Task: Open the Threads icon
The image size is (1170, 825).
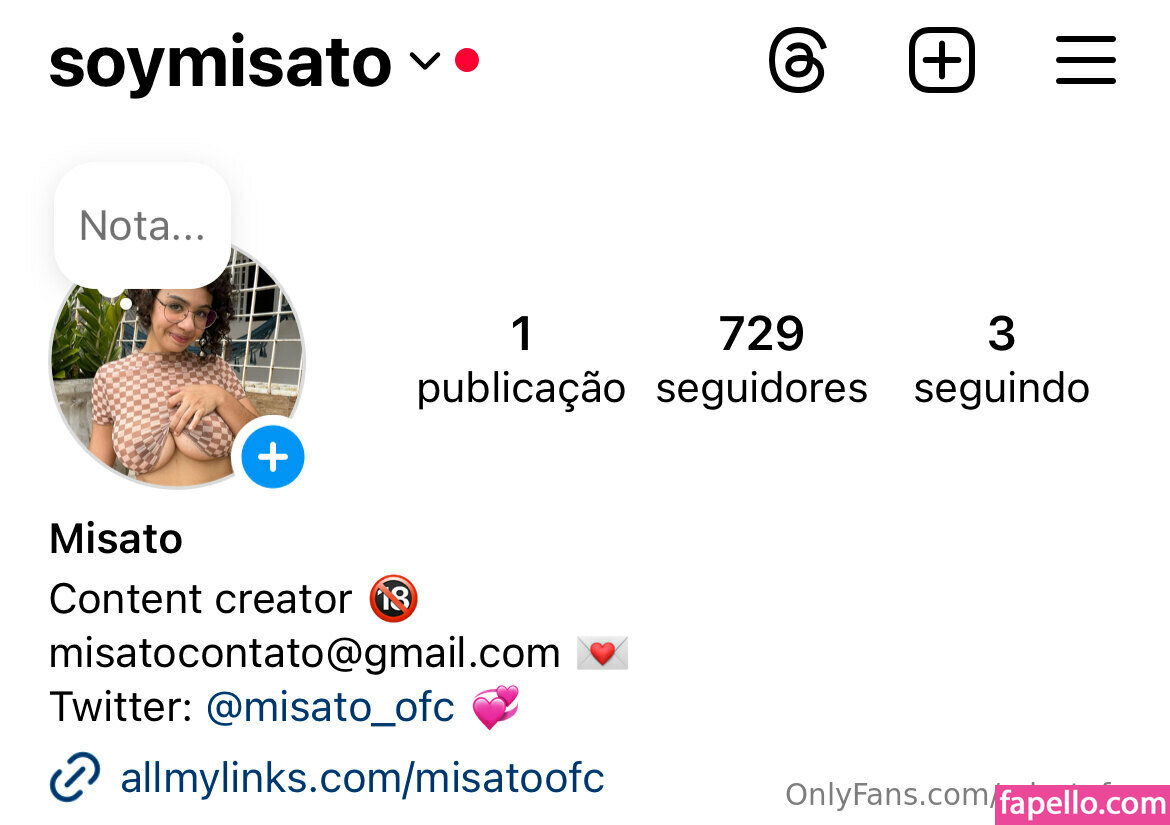Action: [x=797, y=61]
